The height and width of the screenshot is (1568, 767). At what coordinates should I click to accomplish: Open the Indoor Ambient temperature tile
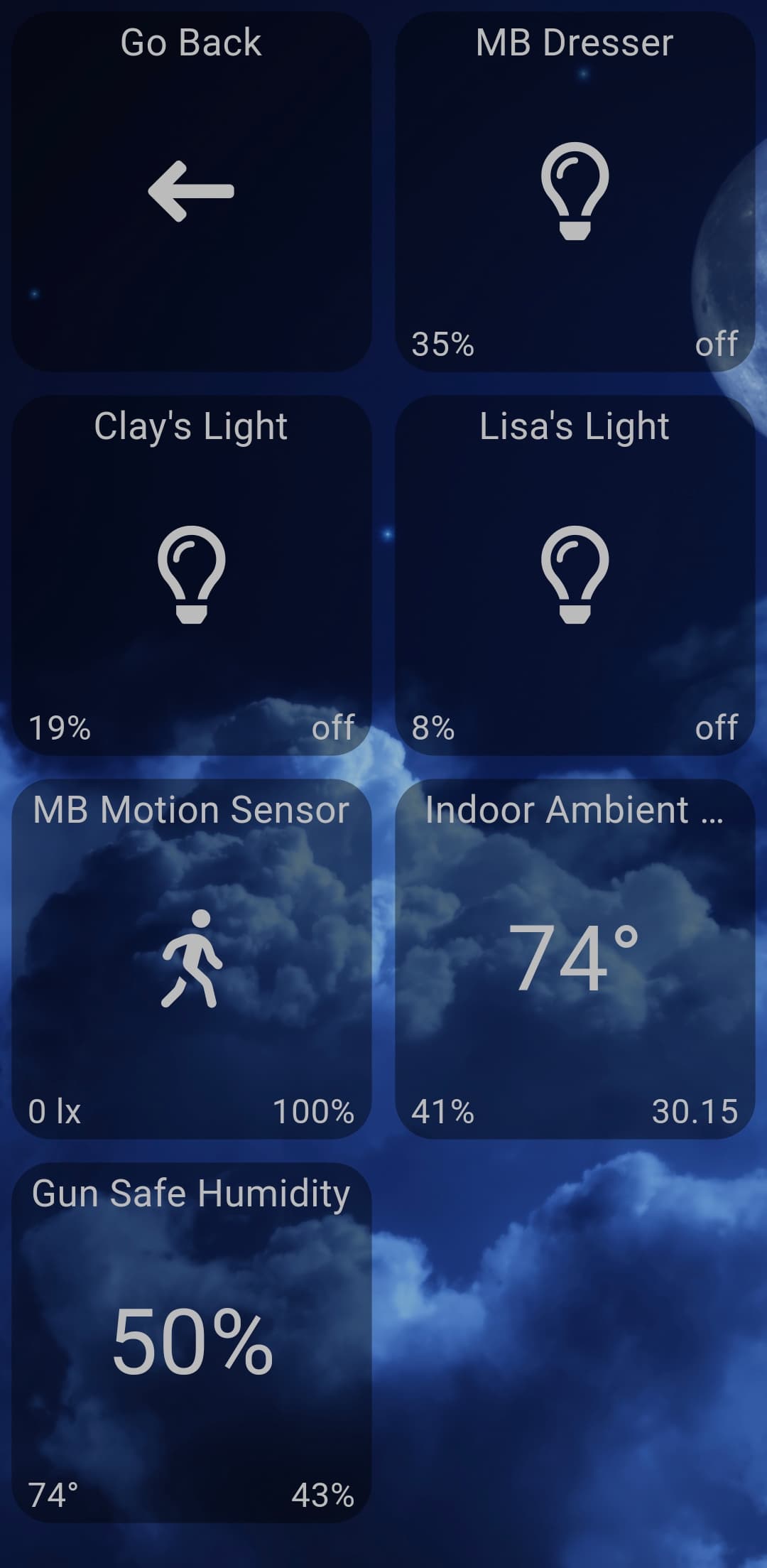point(575,958)
